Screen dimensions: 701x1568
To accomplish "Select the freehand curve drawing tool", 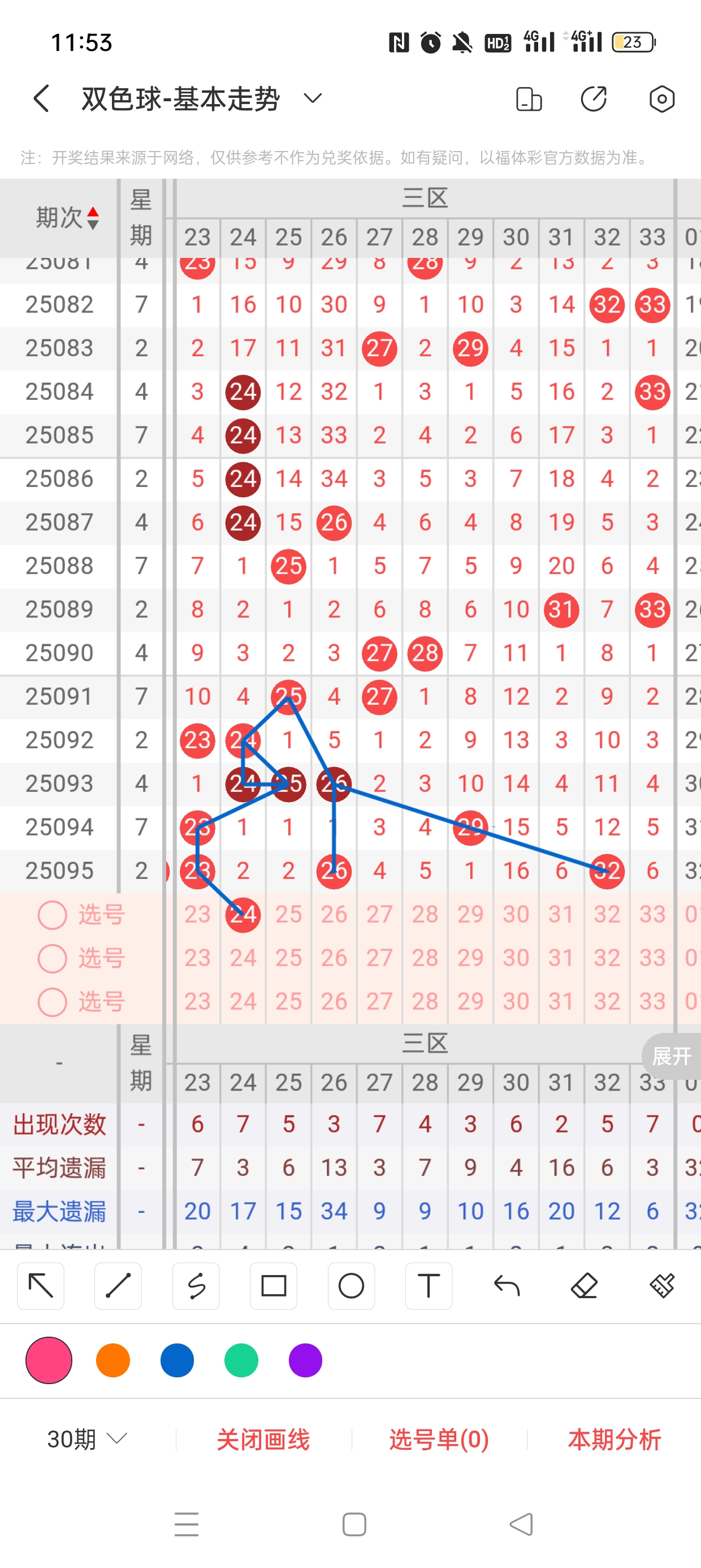I will [x=196, y=1286].
